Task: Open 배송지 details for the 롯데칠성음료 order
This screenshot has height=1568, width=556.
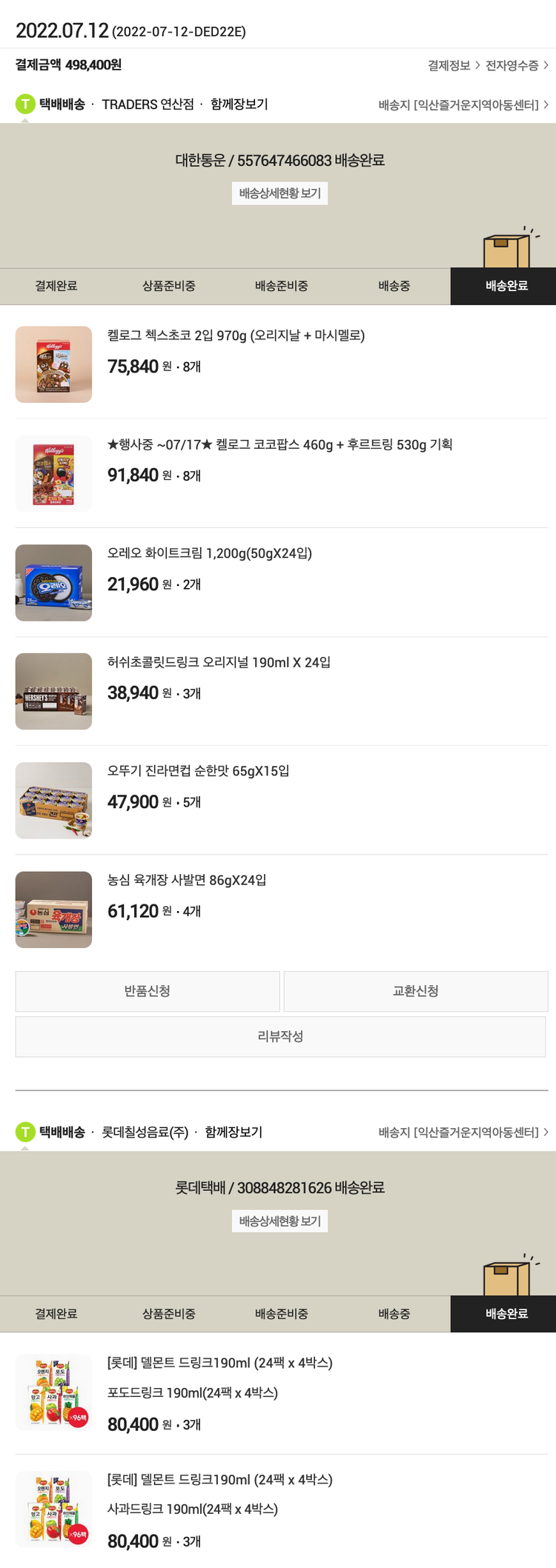Action: [463, 1132]
